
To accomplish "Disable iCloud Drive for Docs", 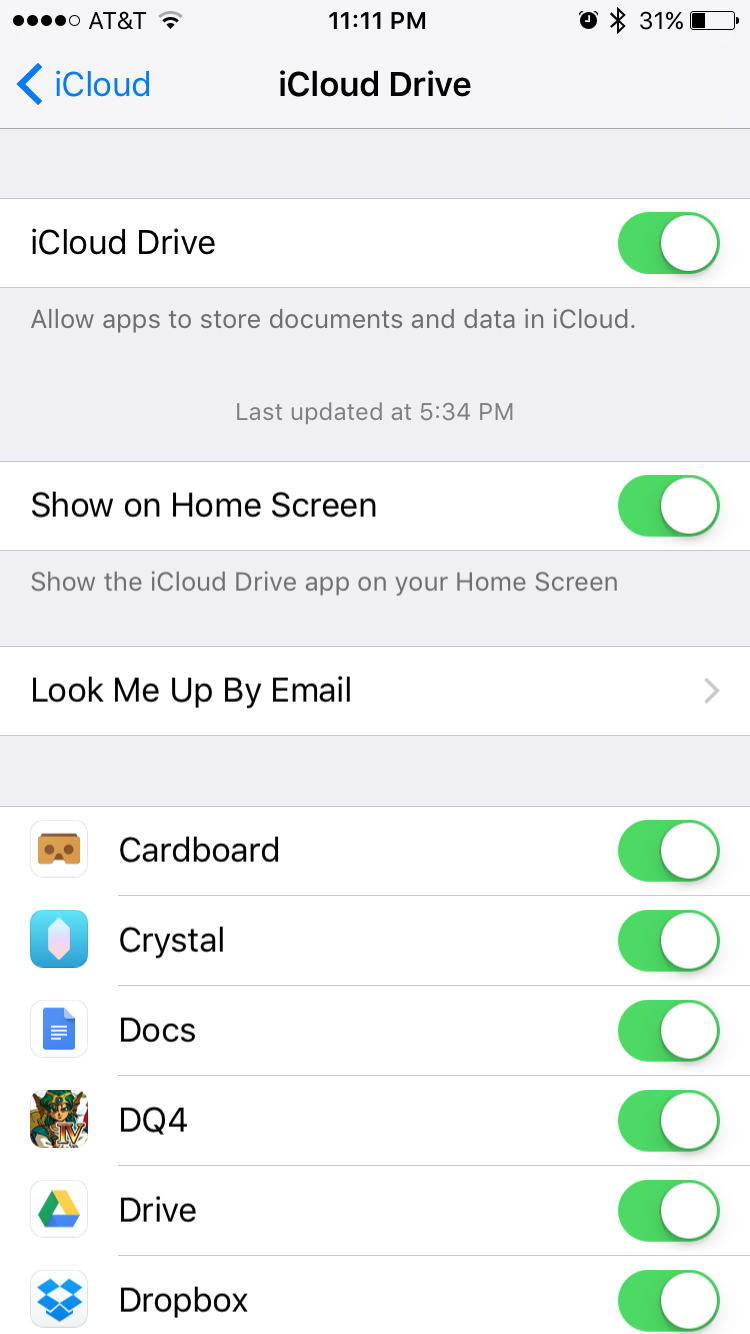I will pyautogui.click(x=668, y=1031).
